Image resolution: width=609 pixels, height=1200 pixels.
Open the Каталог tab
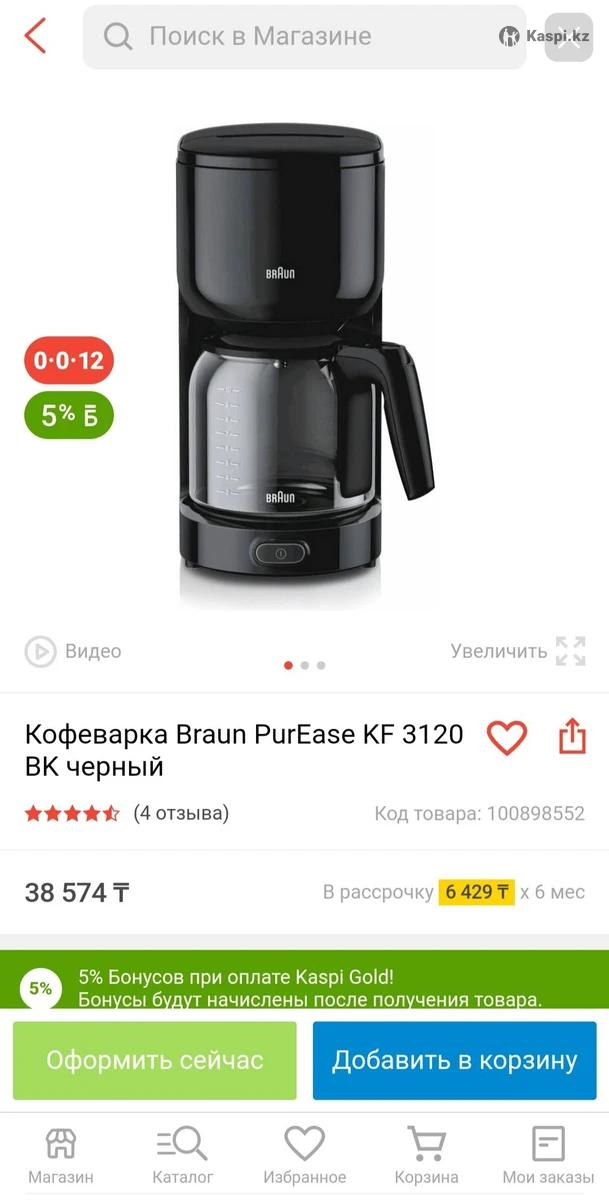click(182, 1155)
